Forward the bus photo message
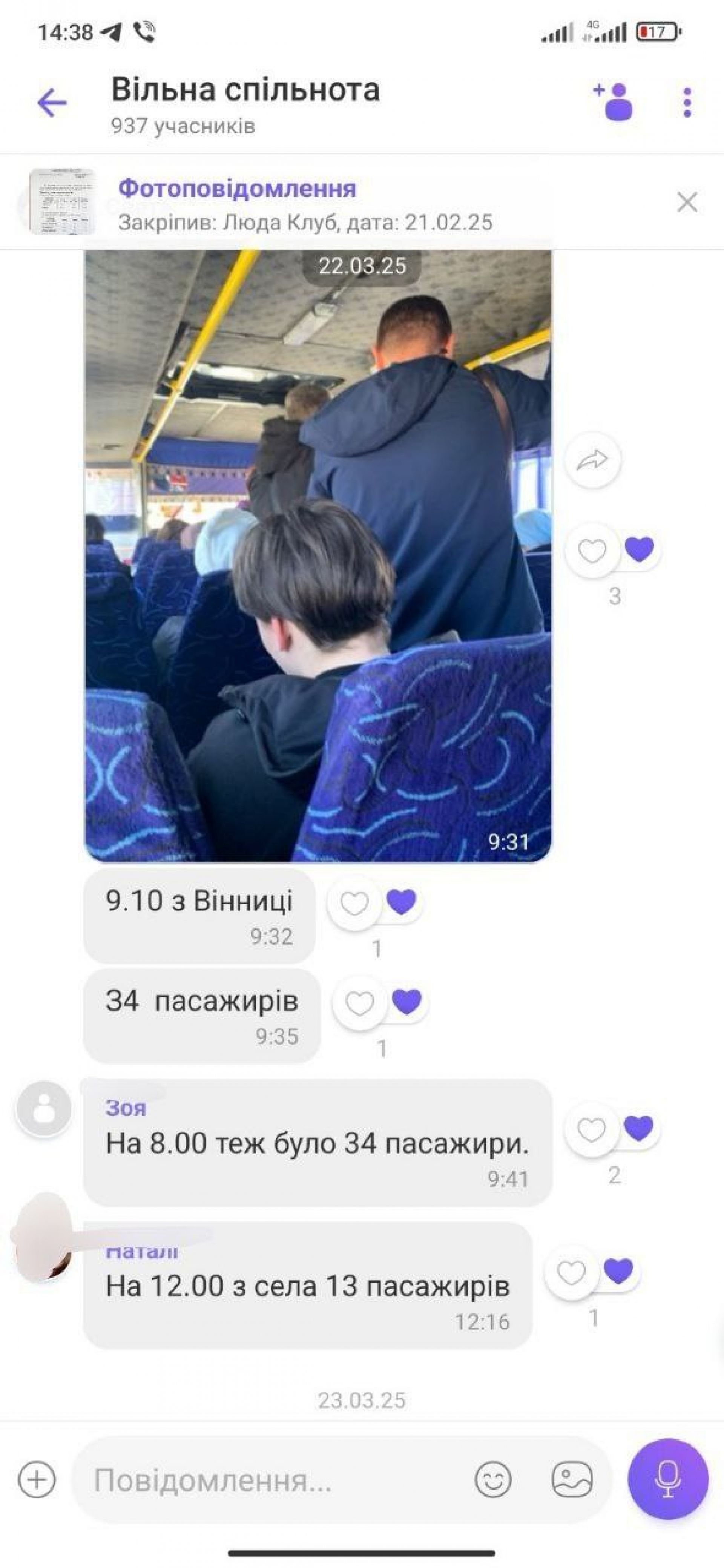This screenshot has height=1568, width=724. tap(592, 460)
